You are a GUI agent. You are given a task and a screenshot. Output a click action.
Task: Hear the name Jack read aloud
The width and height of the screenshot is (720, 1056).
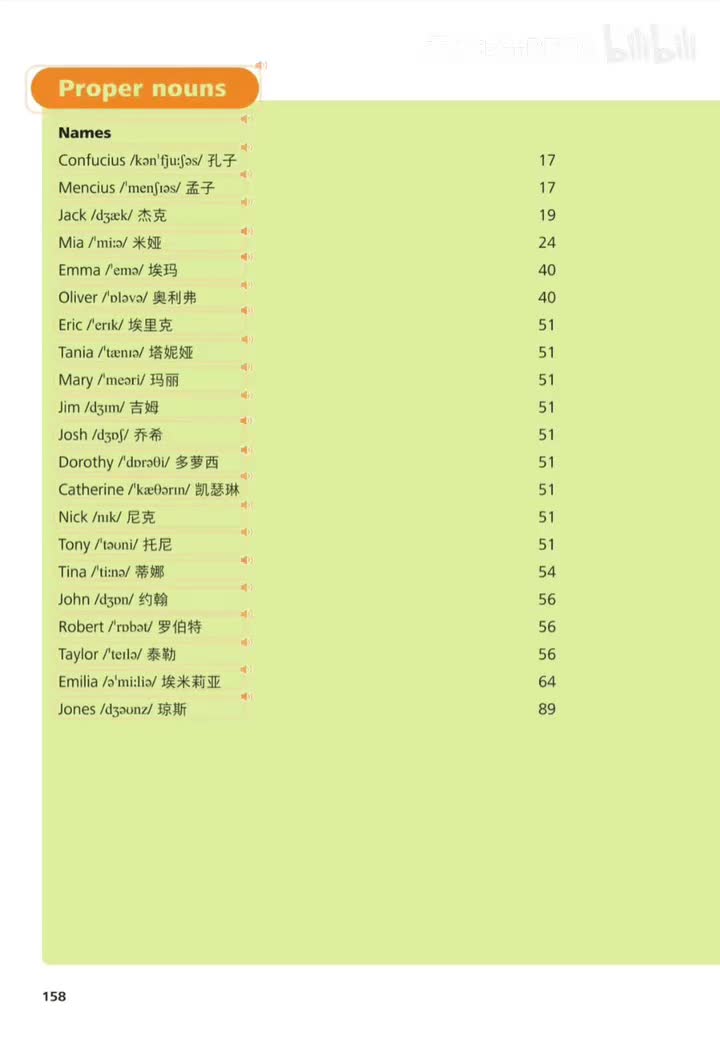click(x=246, y=202)
